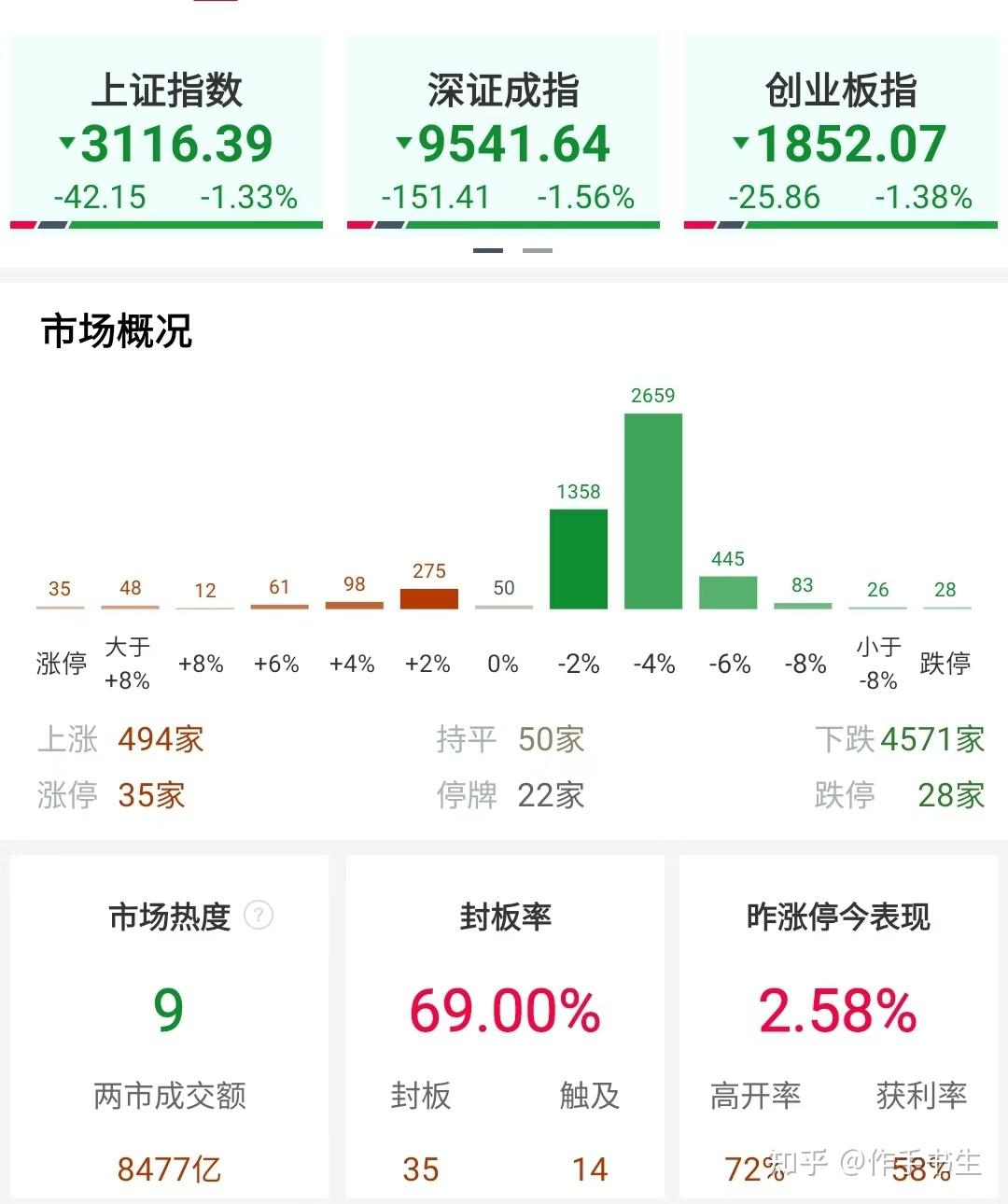This screenshot has height=1204, width=1008.
Task: Select the 封板率 panel title
Action: click(504, 916)
